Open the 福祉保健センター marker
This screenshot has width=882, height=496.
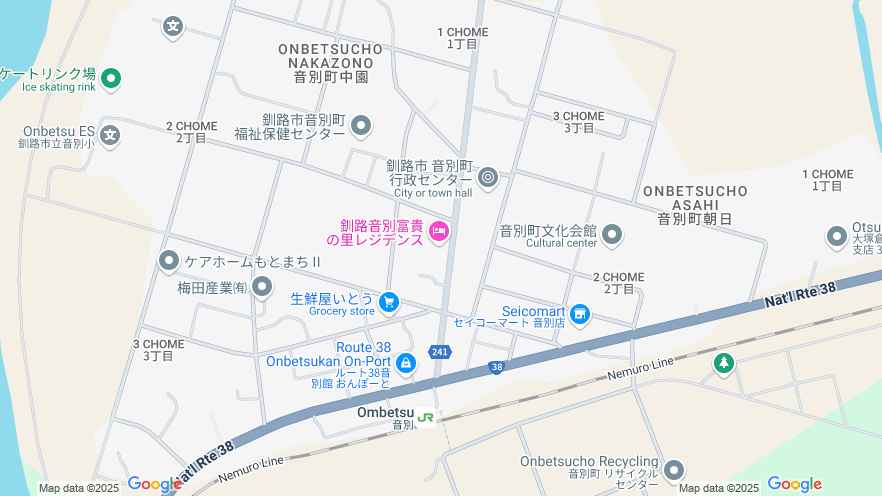pos(361,126)
